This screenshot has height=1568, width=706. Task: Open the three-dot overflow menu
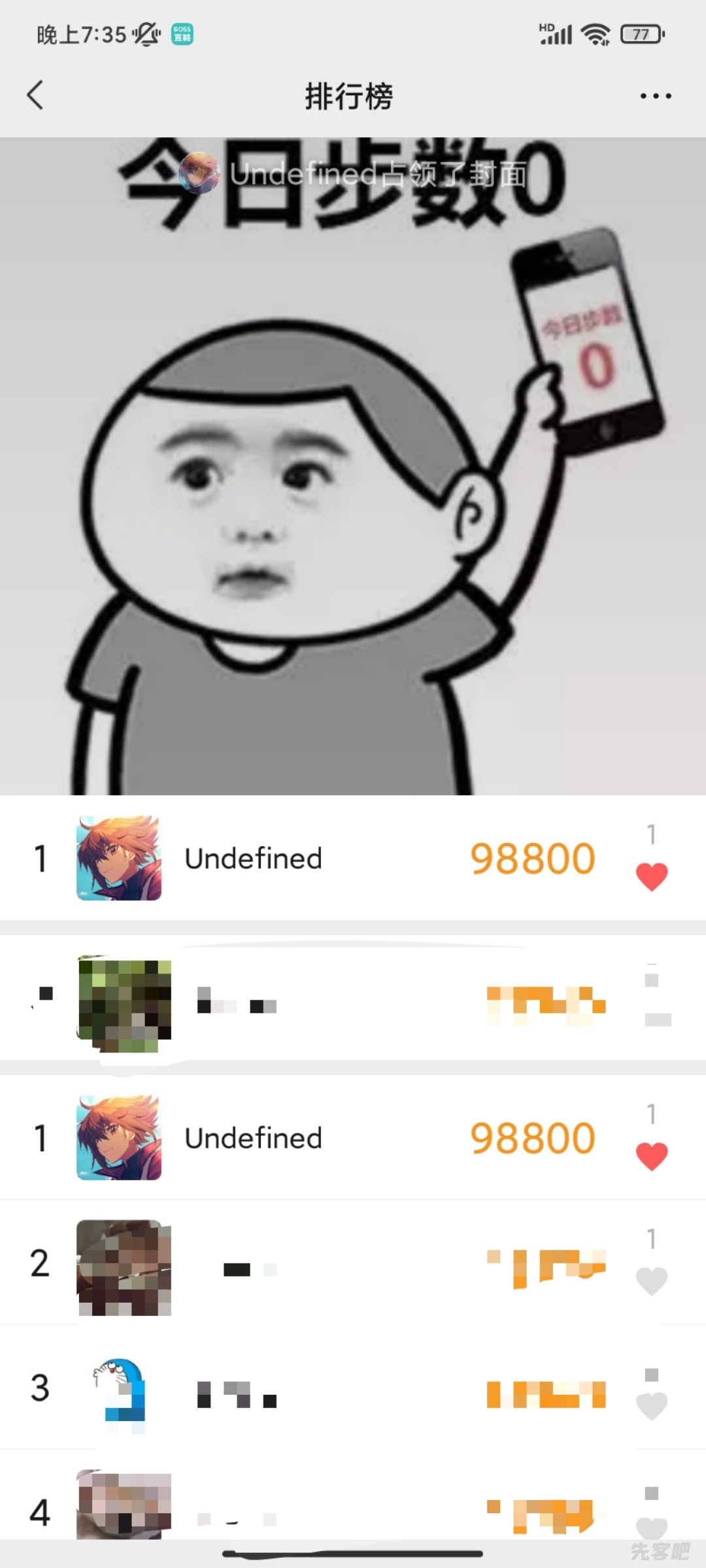pos(655,96)
